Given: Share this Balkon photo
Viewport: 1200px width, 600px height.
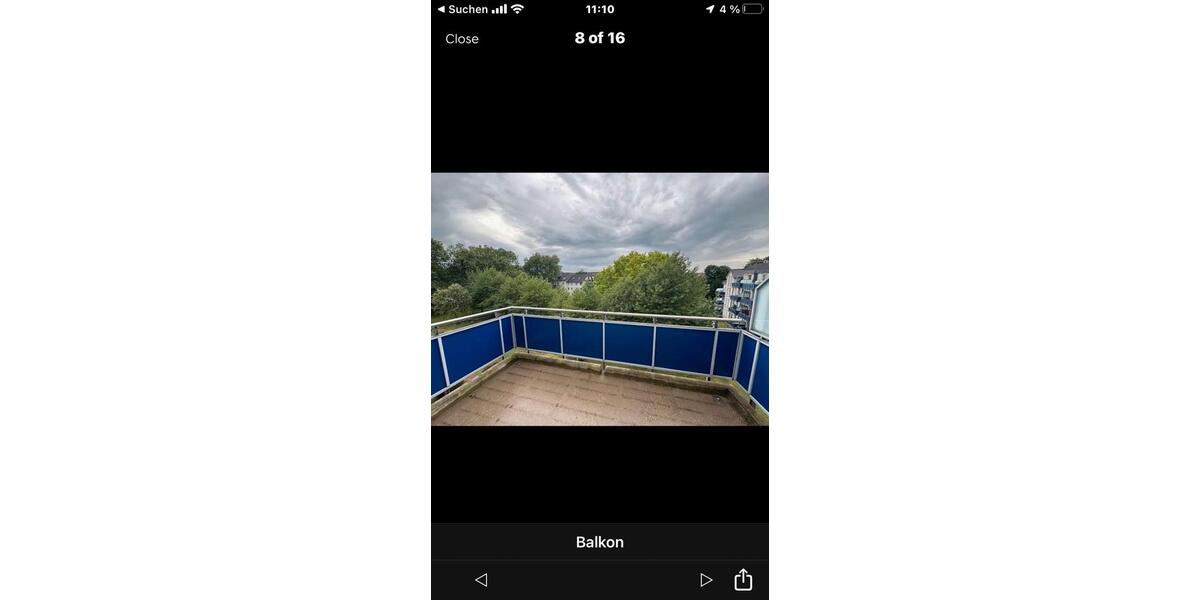Looking at the screenshot, I should 743,580.
